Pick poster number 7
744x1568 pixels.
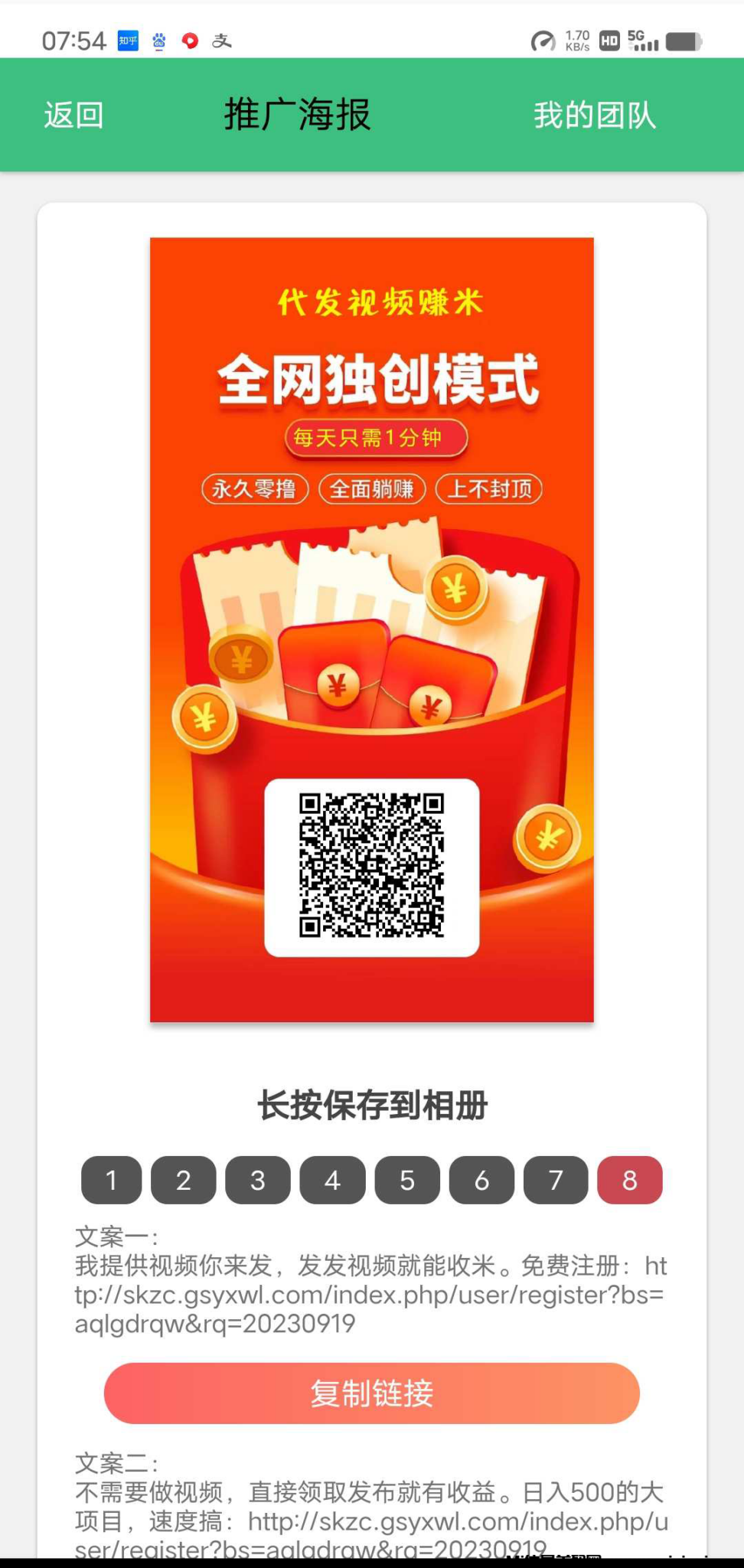tap(556, 1180)
